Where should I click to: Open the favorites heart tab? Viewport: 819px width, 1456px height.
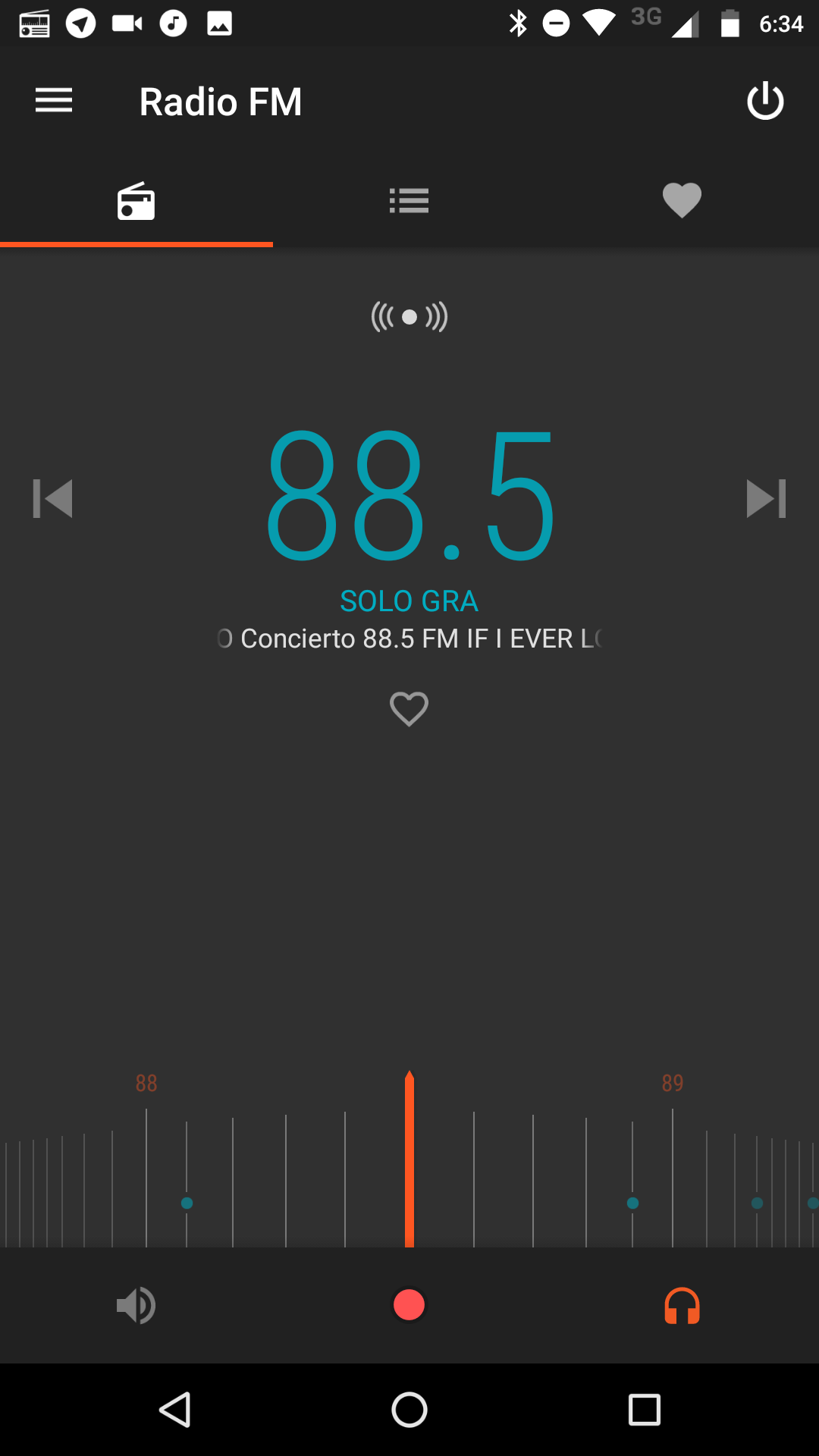click(x=682, y=202)
